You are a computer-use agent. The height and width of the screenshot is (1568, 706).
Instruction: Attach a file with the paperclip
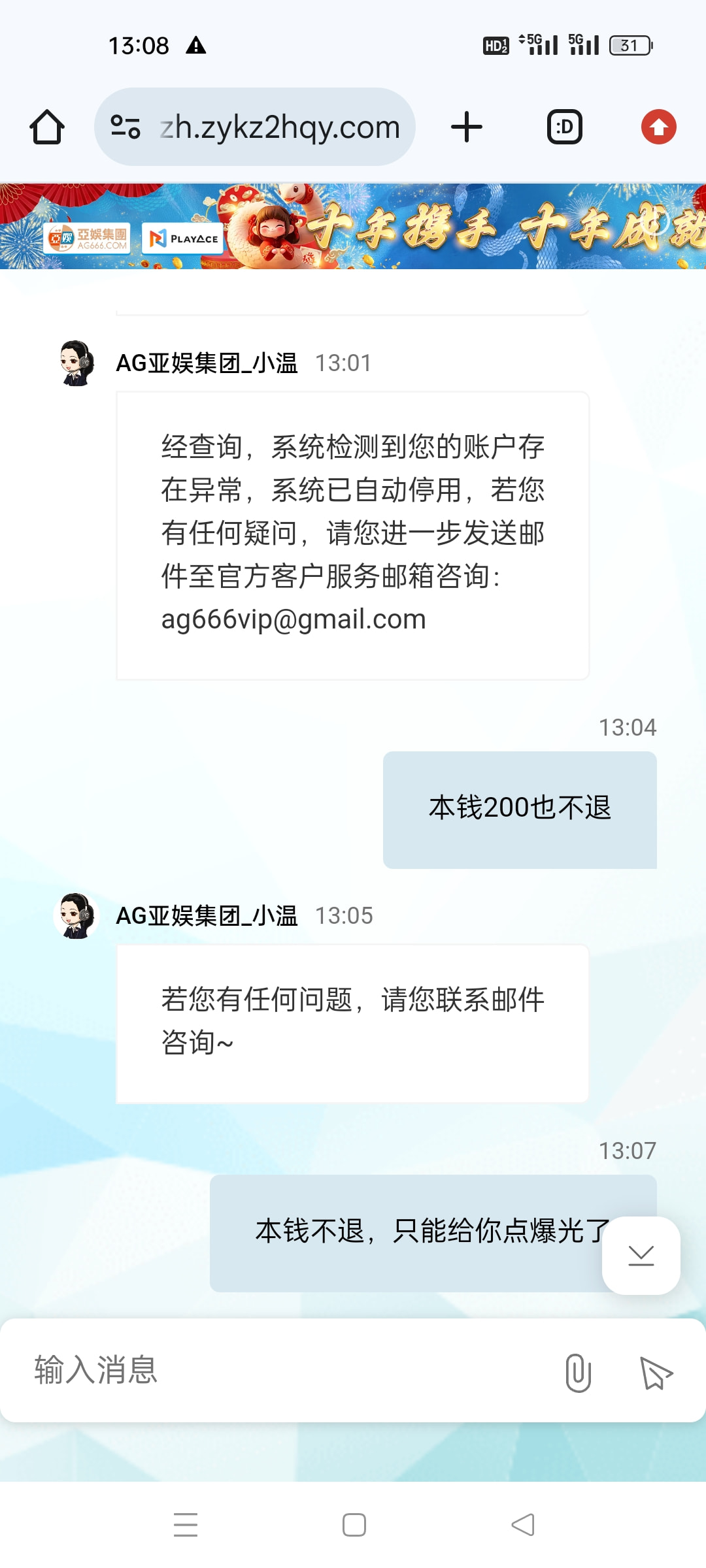(578, 1373)
